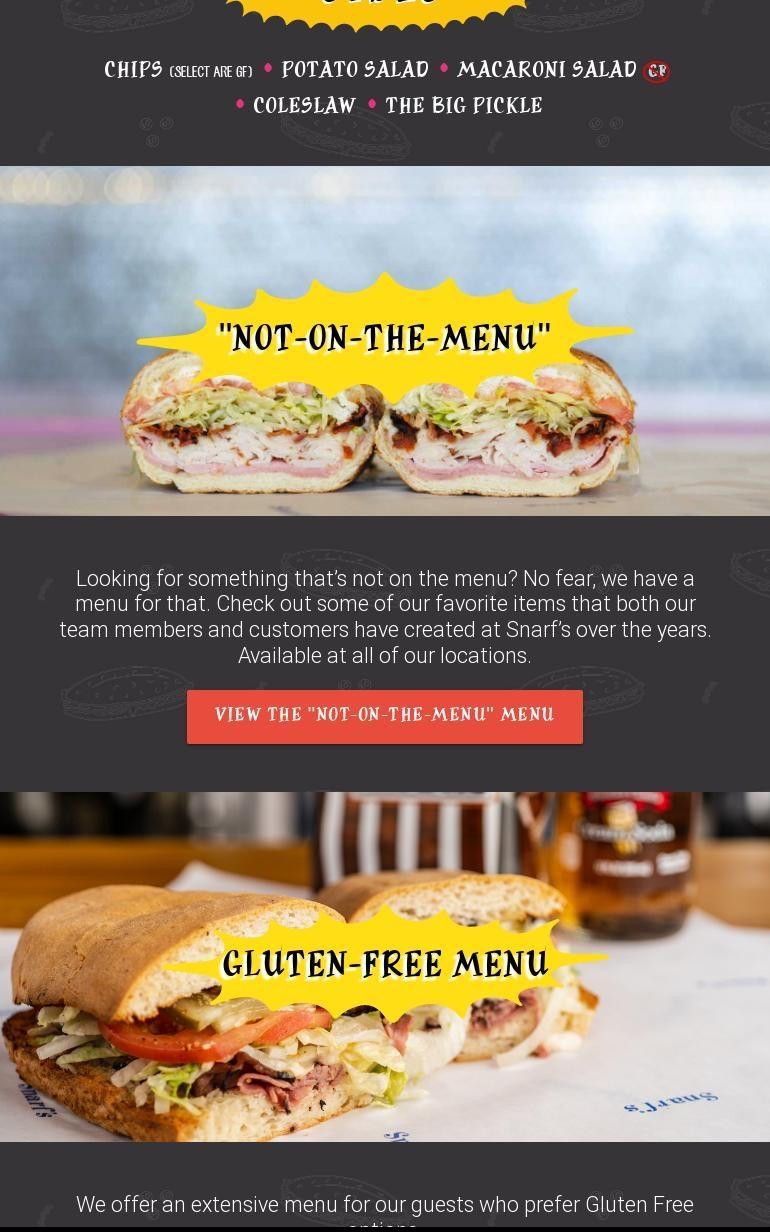Click the paragraph describing not-on-the-menu items

[x=385, y=616]
